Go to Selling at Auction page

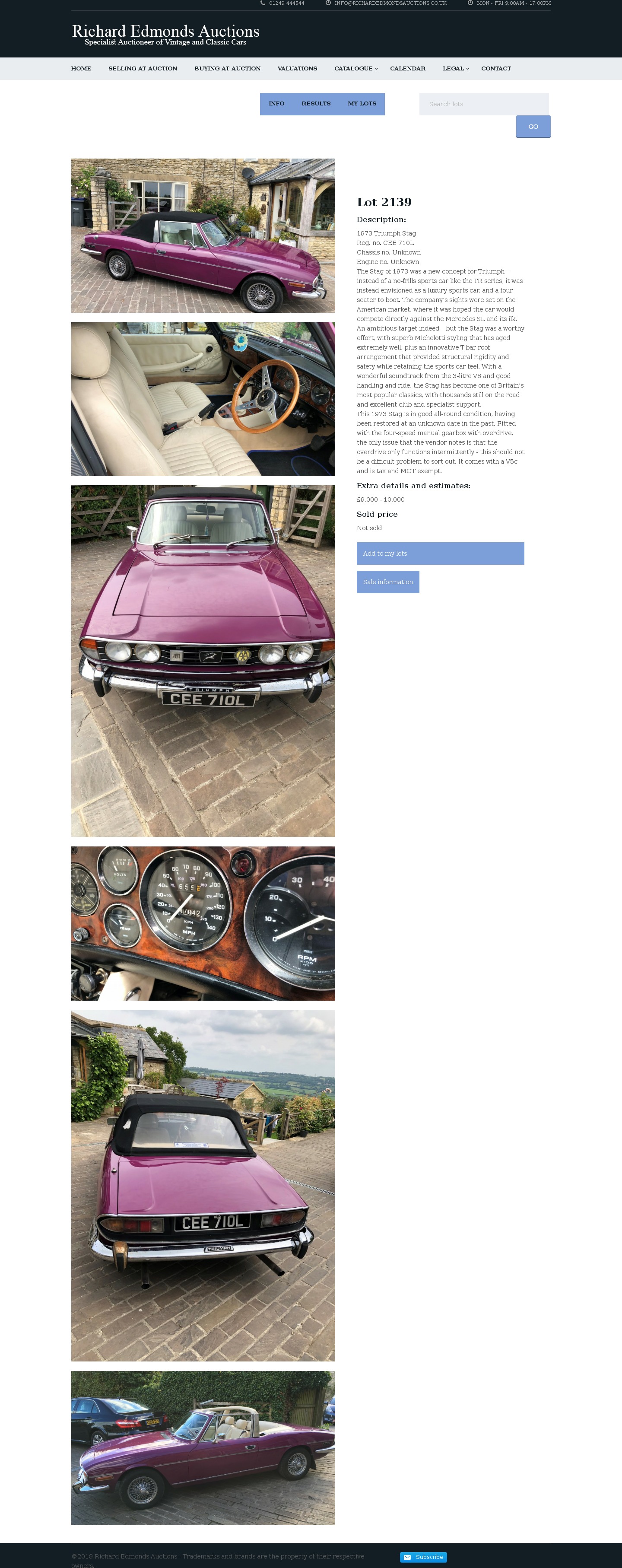[x=143, y=69]
